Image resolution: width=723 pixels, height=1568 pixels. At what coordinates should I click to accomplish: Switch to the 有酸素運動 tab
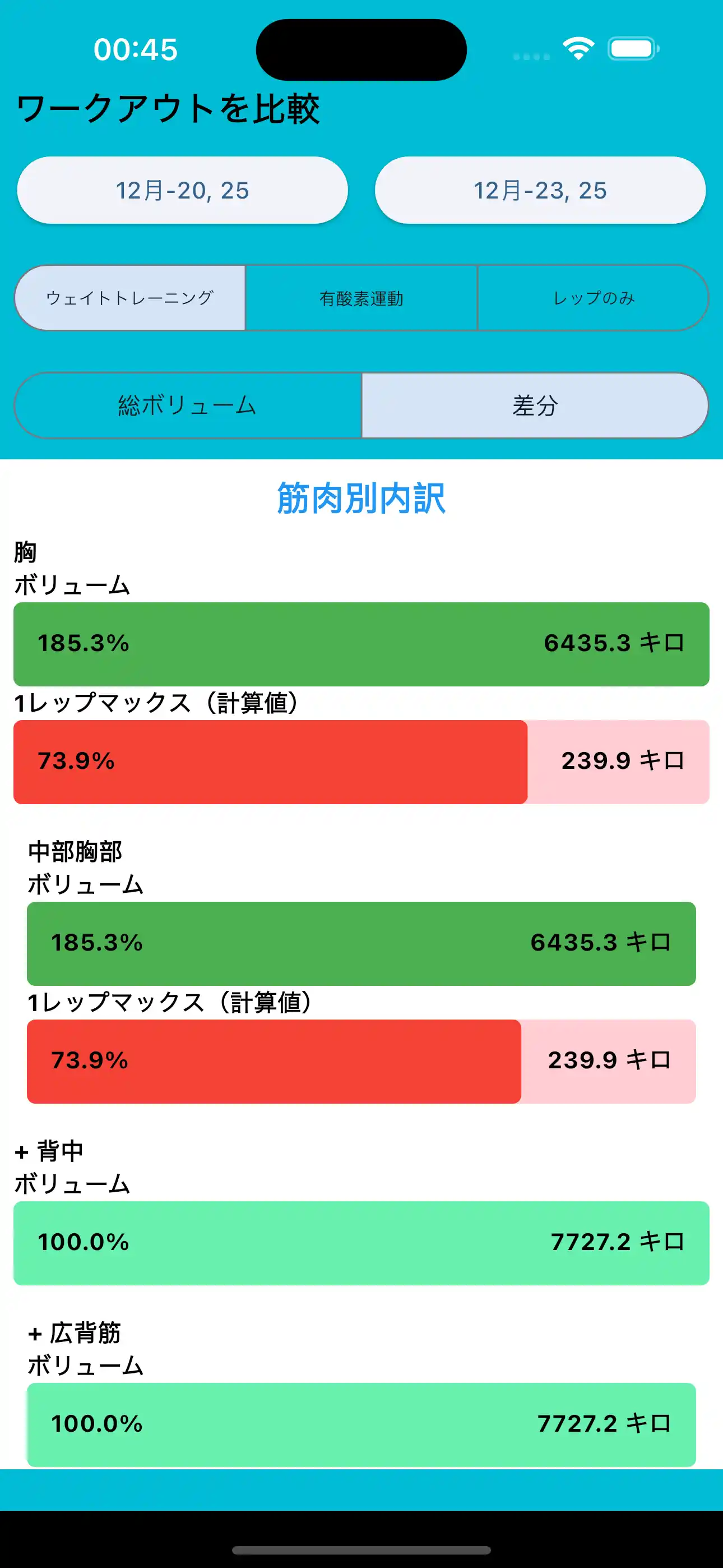pyautogui.click(x=362, y=298)
